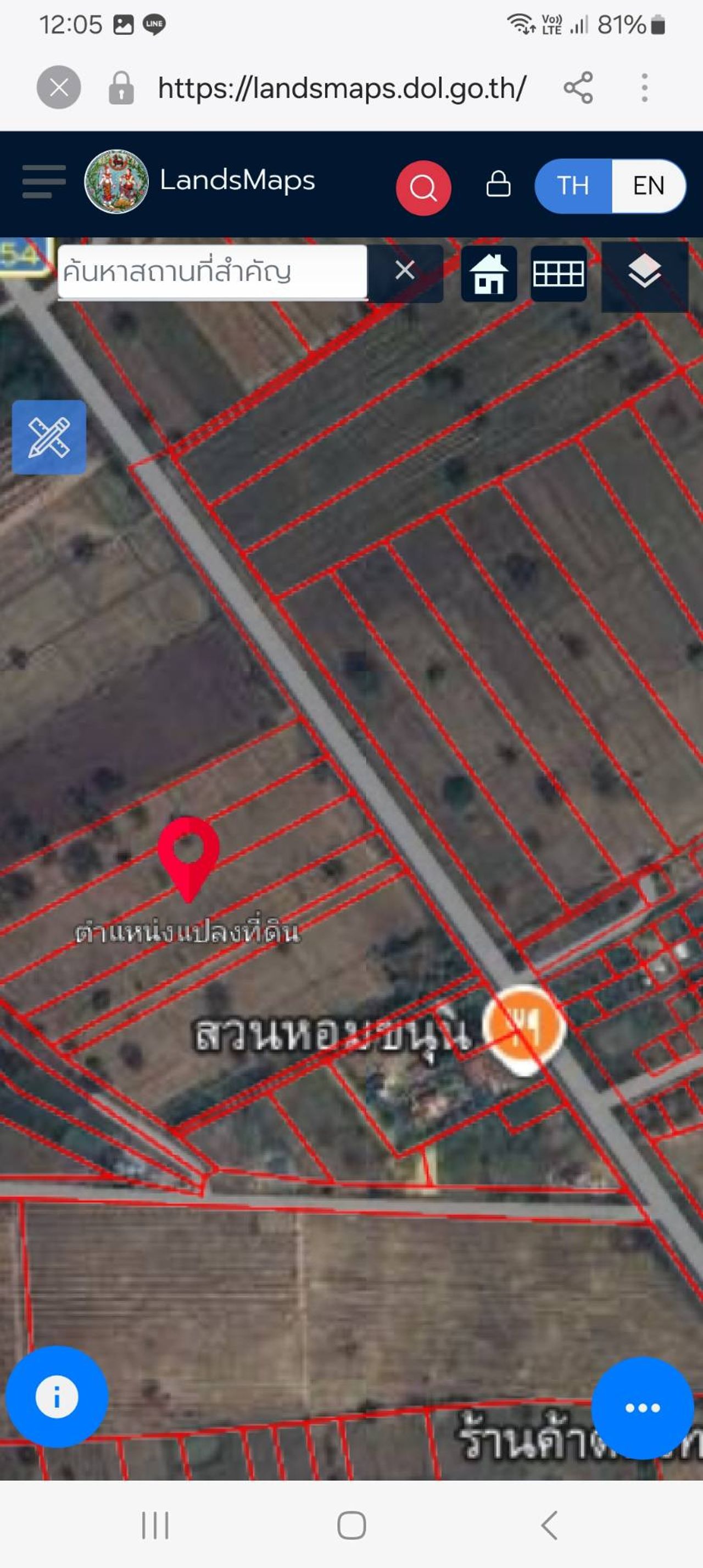
Task: Select the TH language option
Action: click(573, 186)
